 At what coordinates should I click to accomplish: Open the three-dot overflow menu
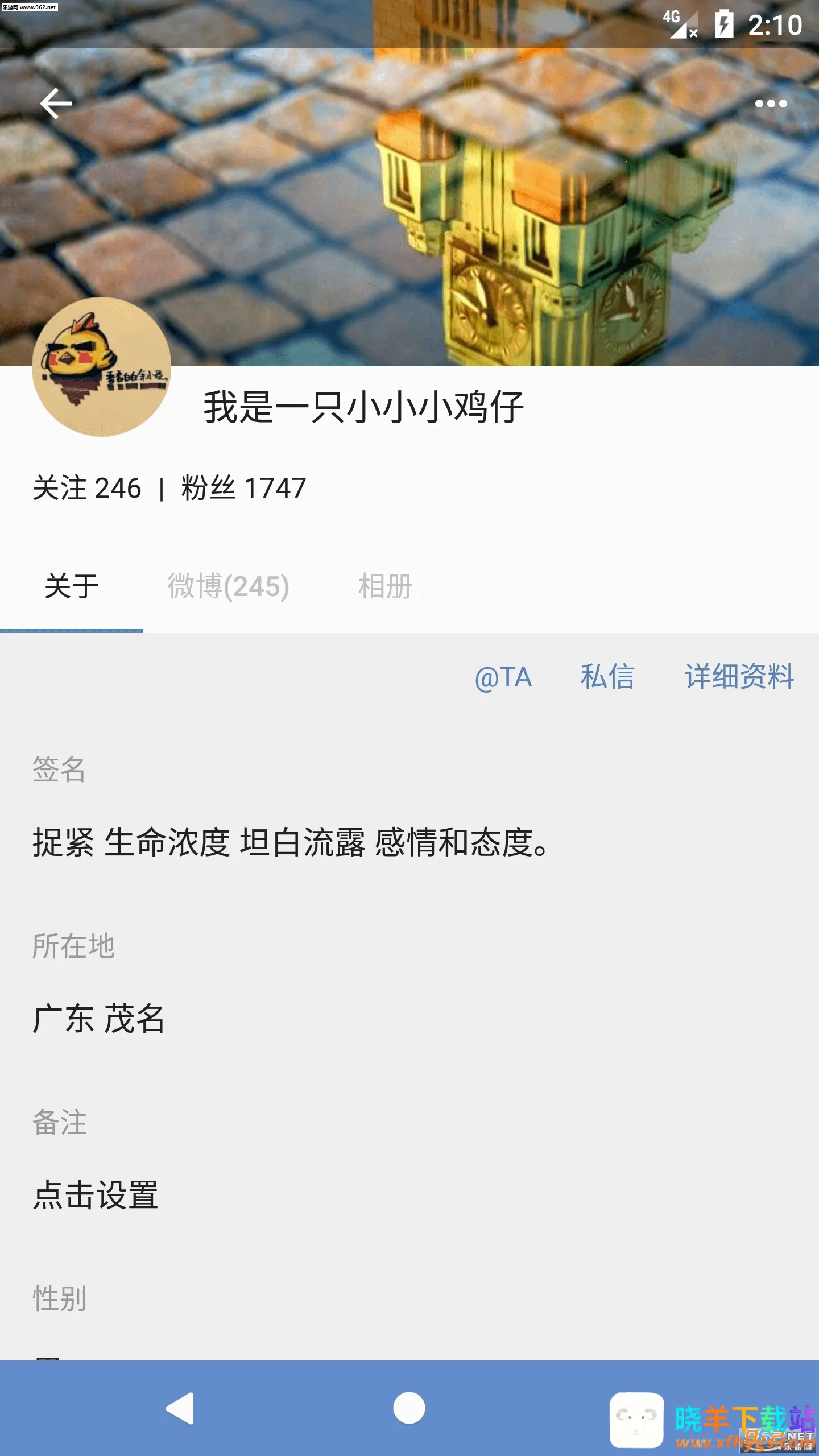tap(771, 104)
